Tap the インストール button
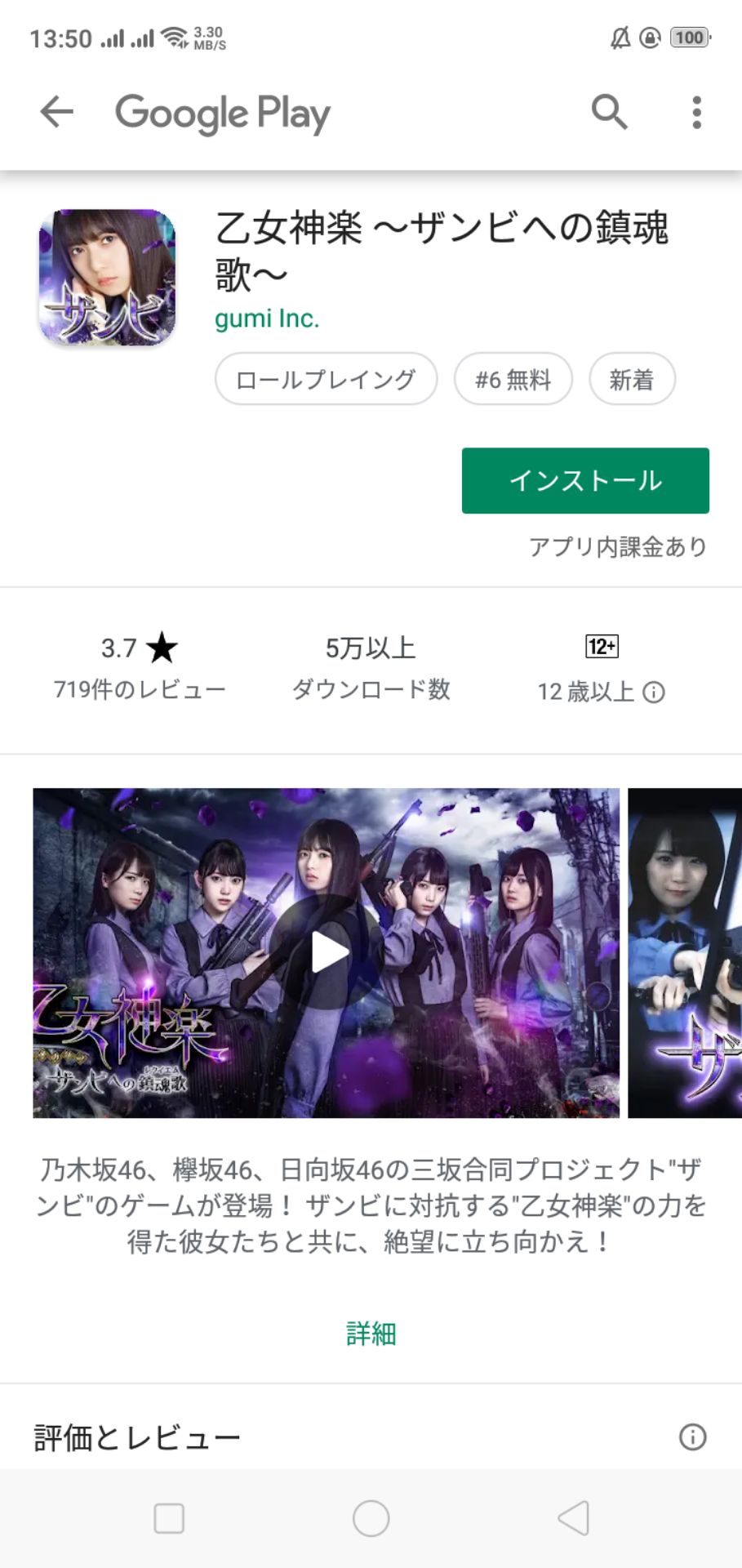The height and width of the screenshot is (1568, 742). pos(585,480)
